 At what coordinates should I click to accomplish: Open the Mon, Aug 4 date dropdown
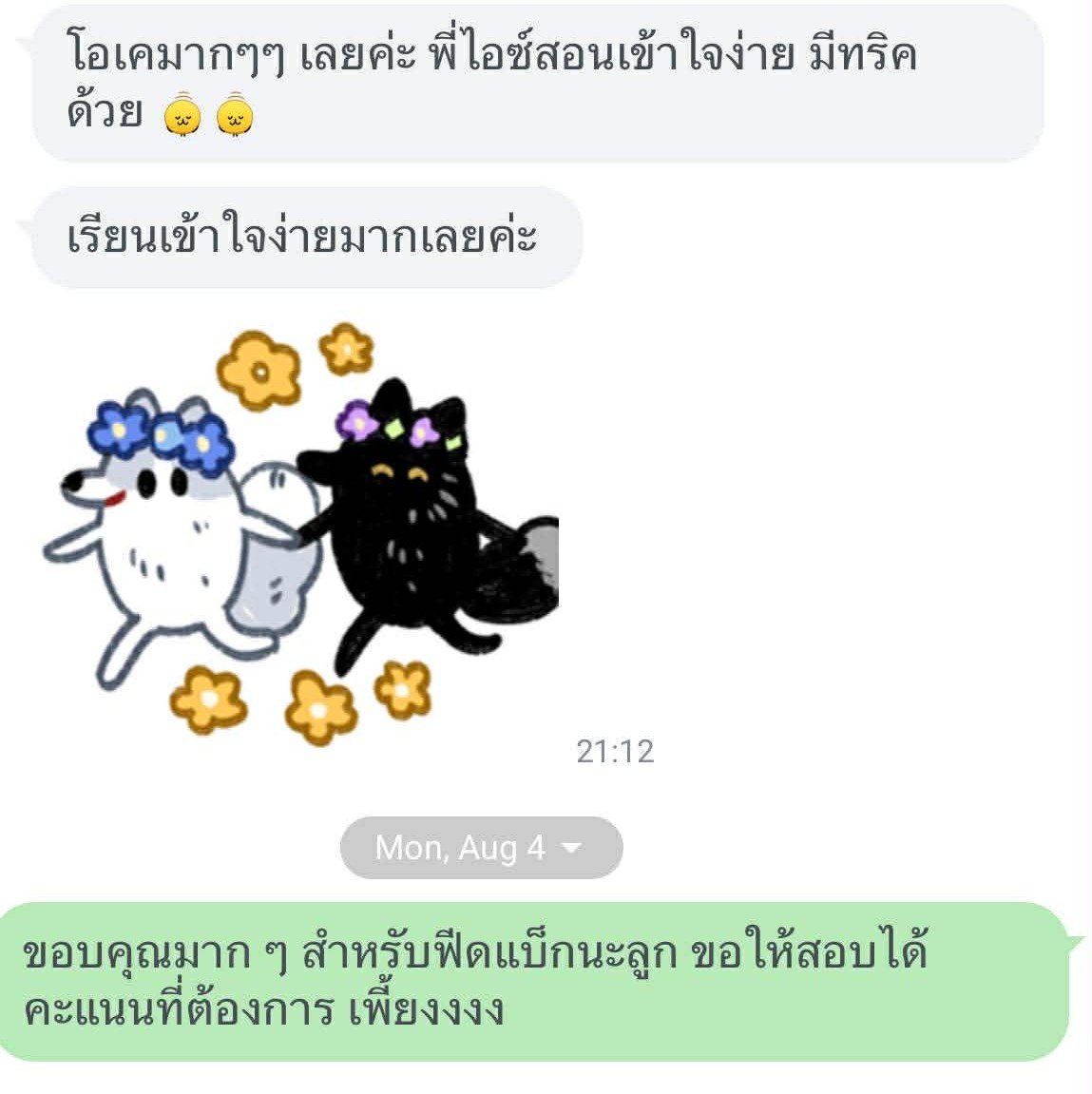click(x=481, y=847)
